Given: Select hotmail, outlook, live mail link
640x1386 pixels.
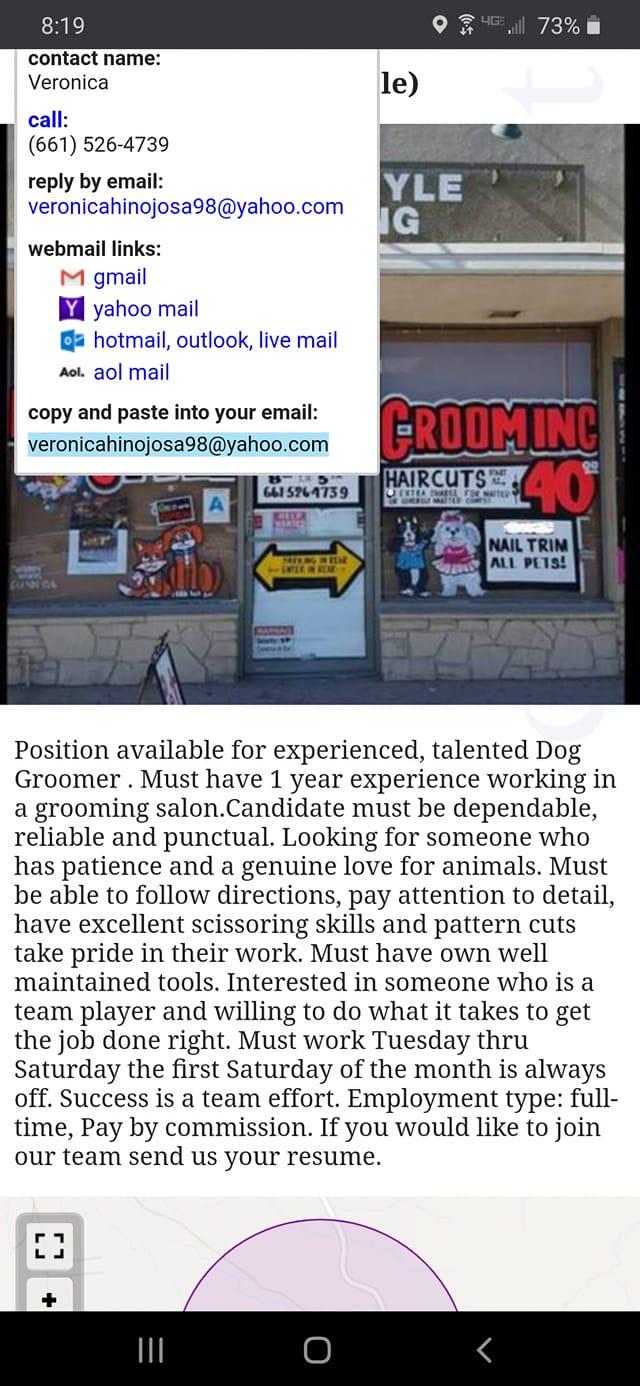Looking at the screenshot, I should 215,340.
